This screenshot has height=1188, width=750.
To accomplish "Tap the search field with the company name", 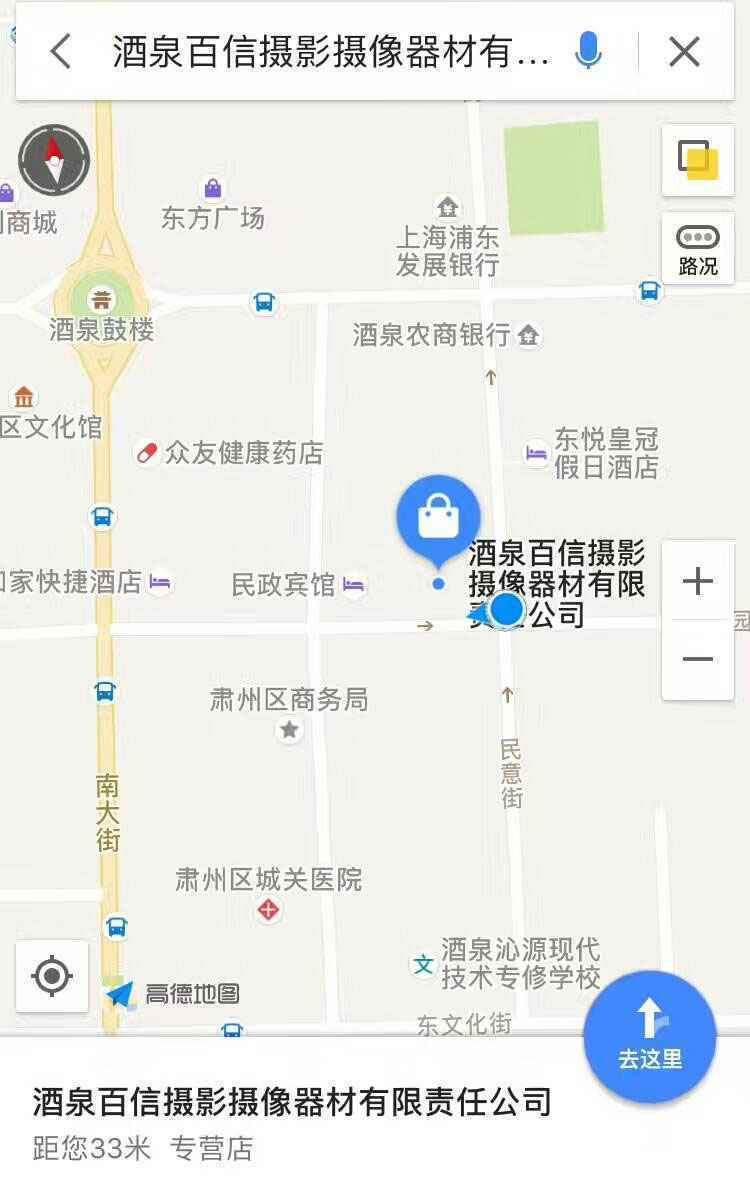I will (330, 52).
